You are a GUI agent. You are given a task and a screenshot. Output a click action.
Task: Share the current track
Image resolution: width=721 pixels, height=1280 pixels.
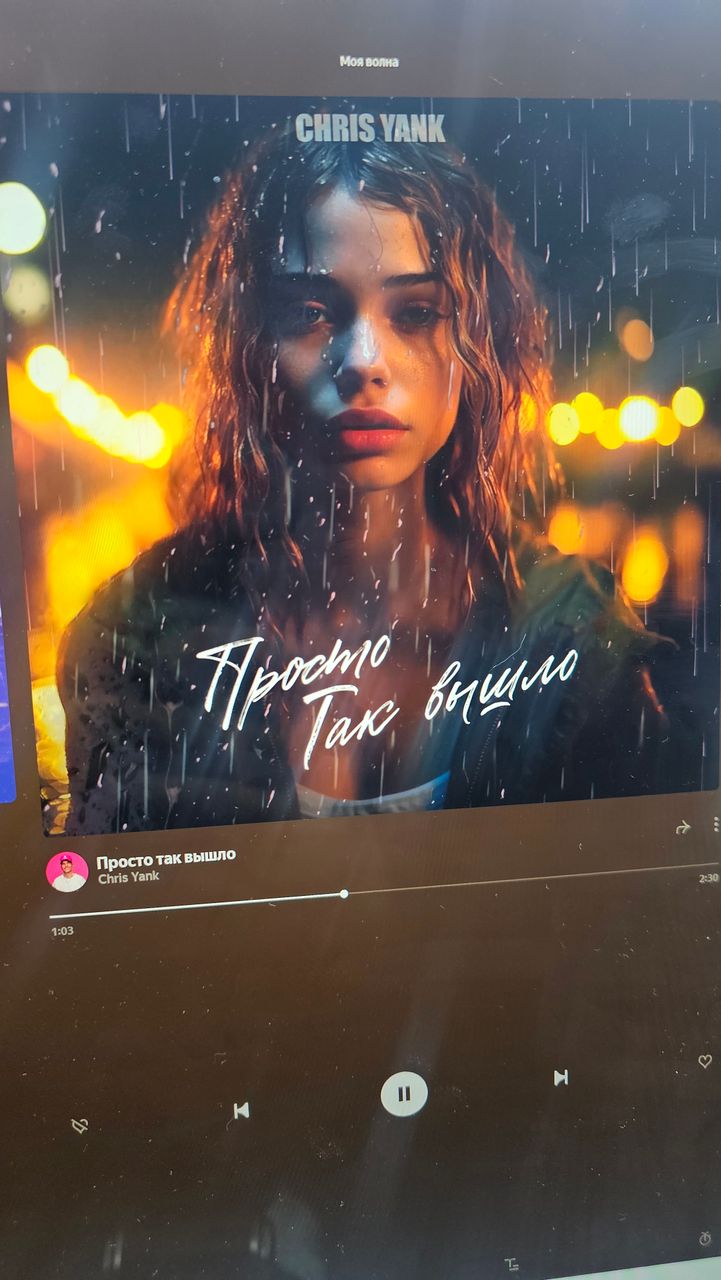pos(683,827)
